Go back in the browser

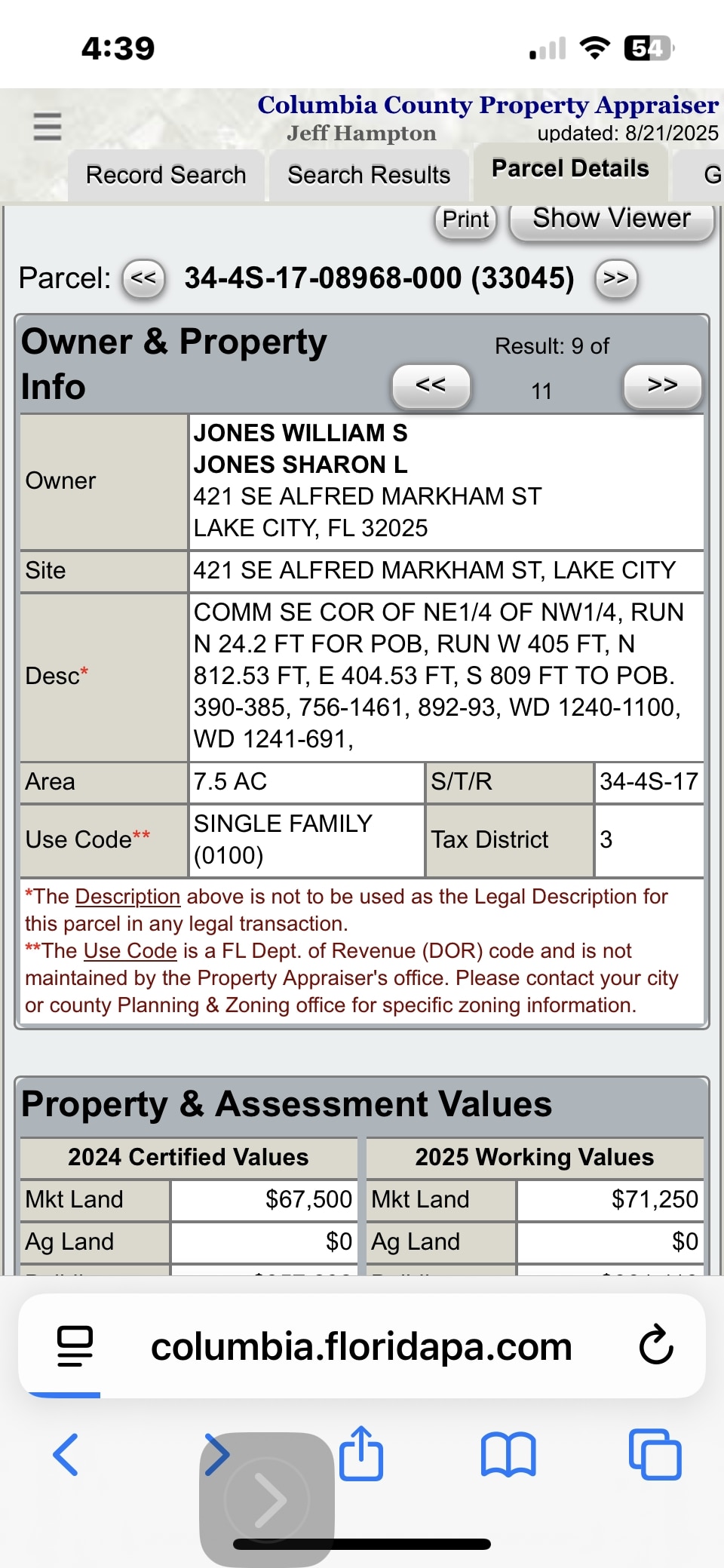click(x=66, y=1454)
